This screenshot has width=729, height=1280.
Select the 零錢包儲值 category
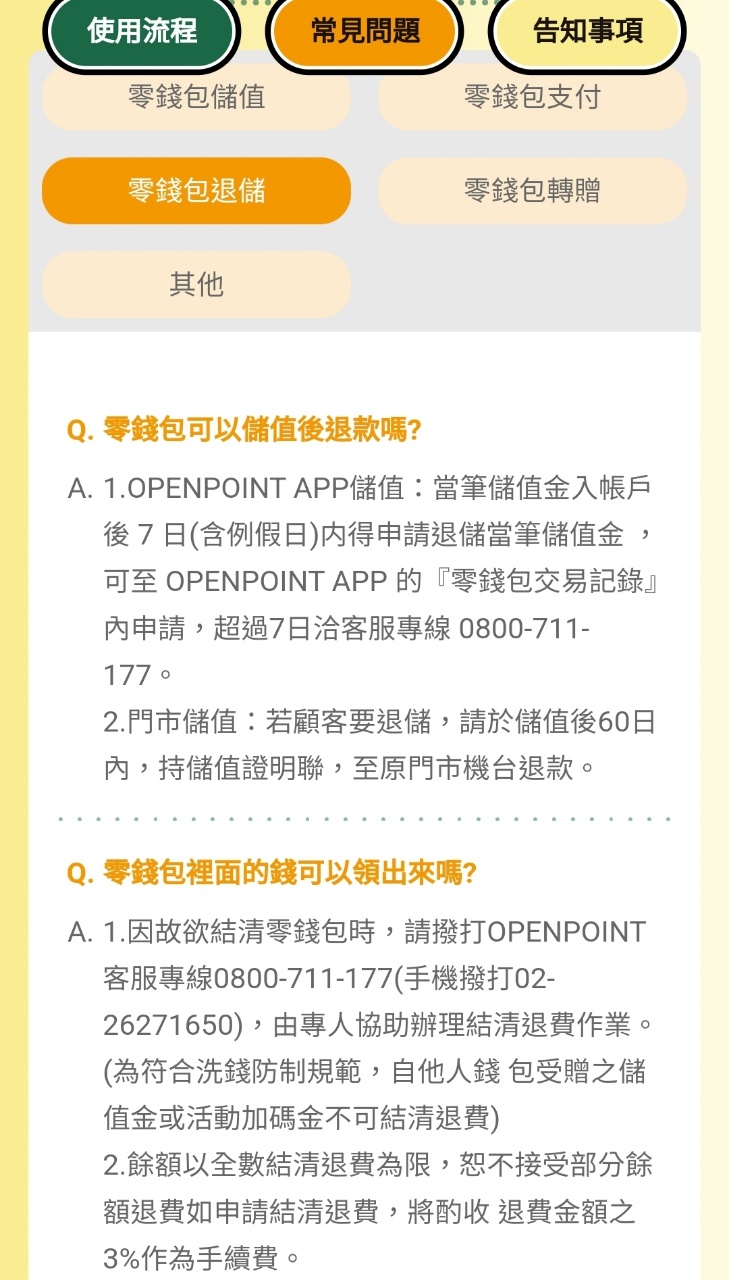(x=196, y=98)
